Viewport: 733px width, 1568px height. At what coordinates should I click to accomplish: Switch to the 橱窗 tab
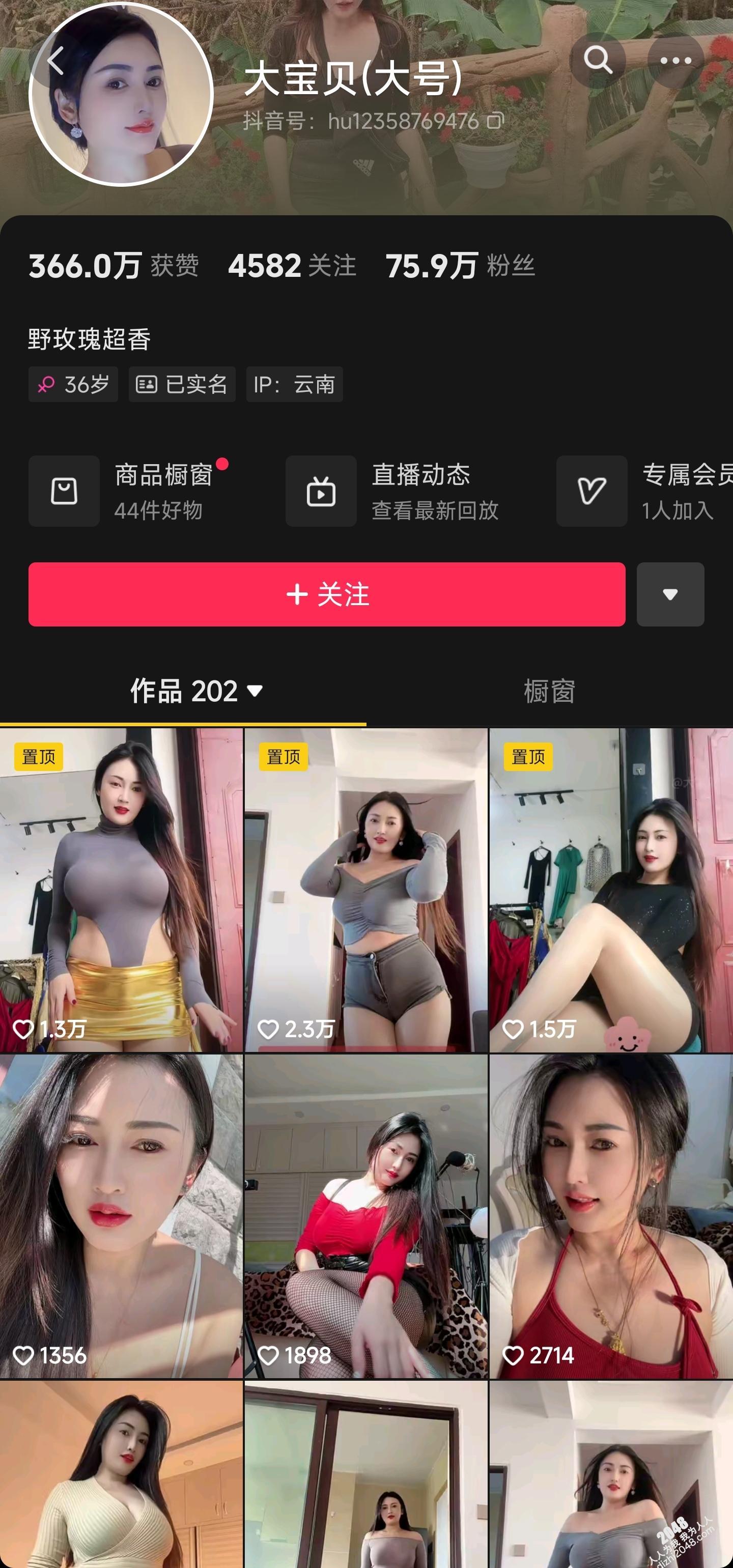click(549, 692)
